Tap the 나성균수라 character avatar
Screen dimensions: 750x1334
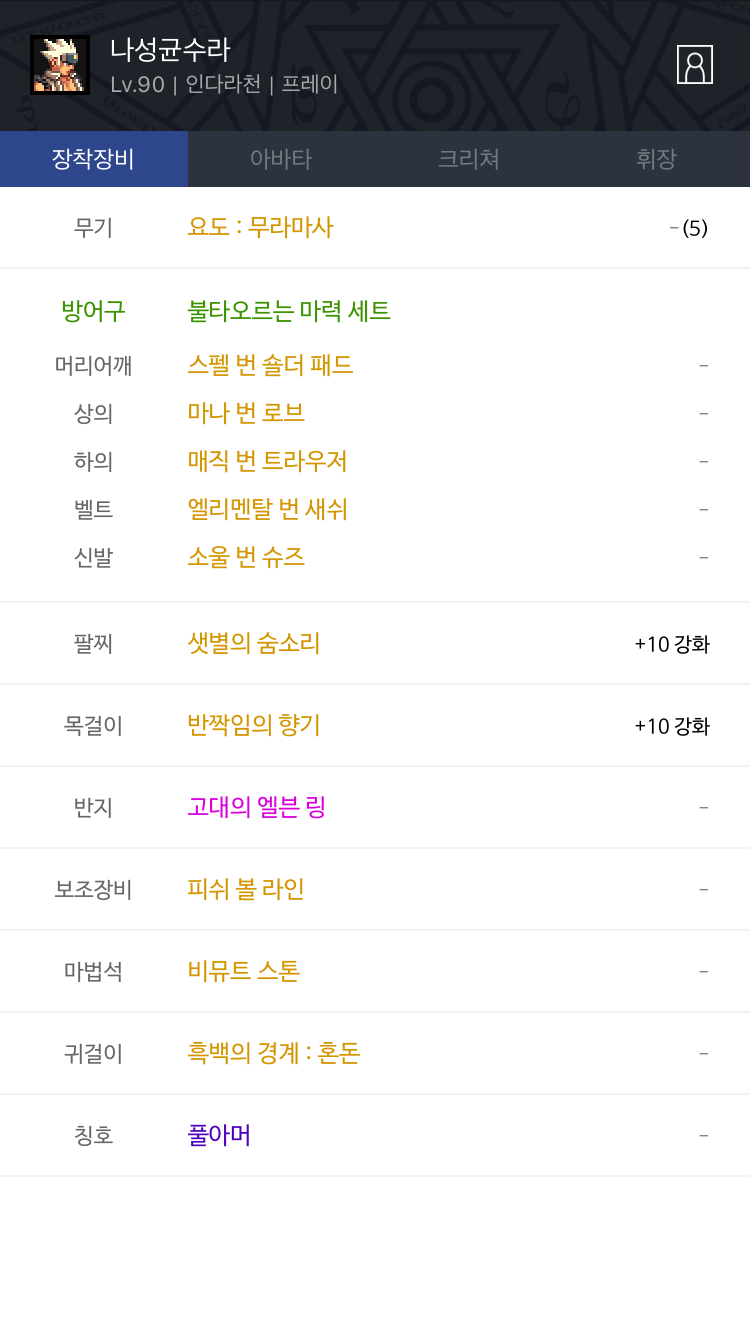point(60,65)
